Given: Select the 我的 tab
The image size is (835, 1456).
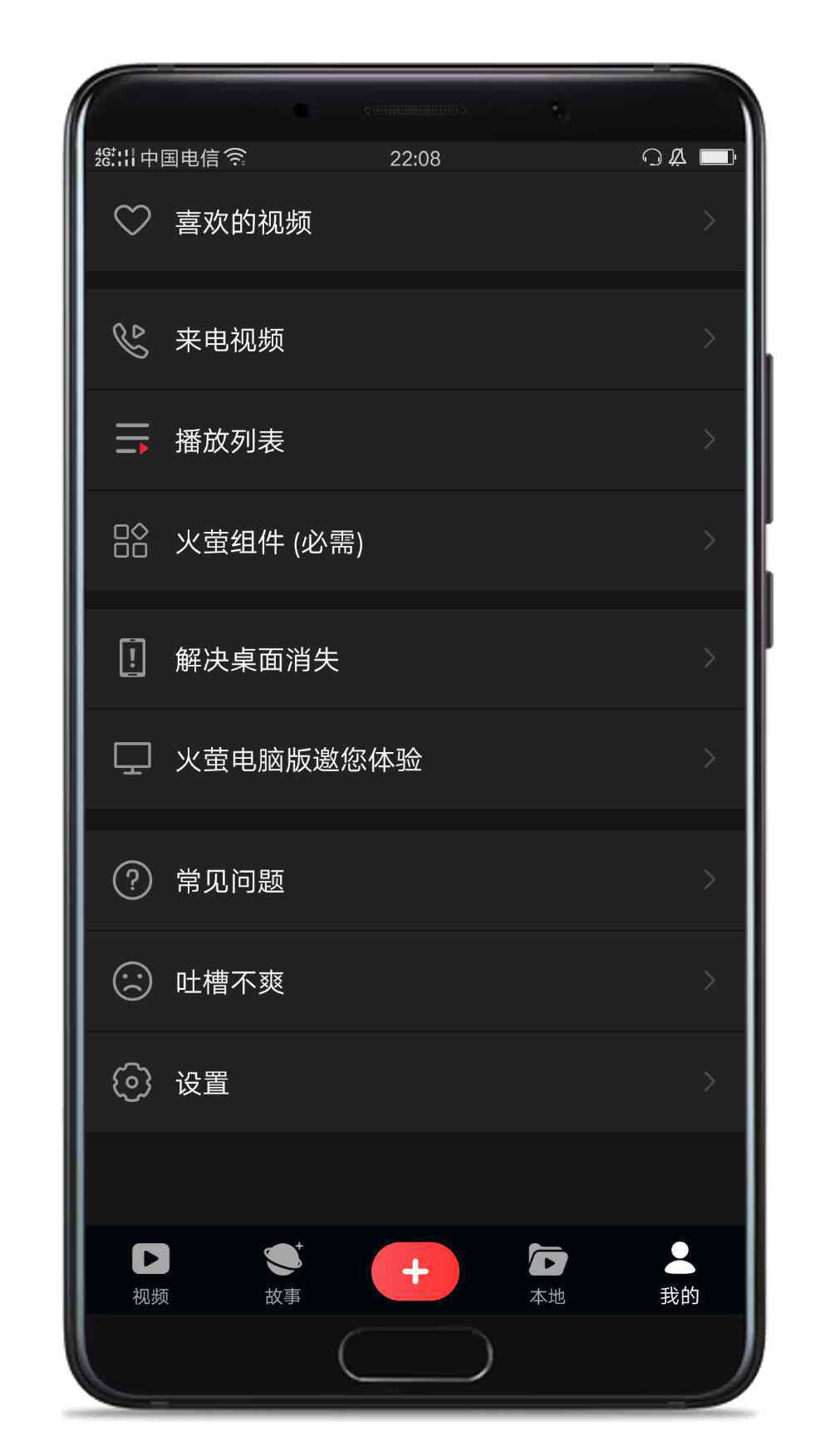Looking at the screenshot, I should click(680, 1272).
